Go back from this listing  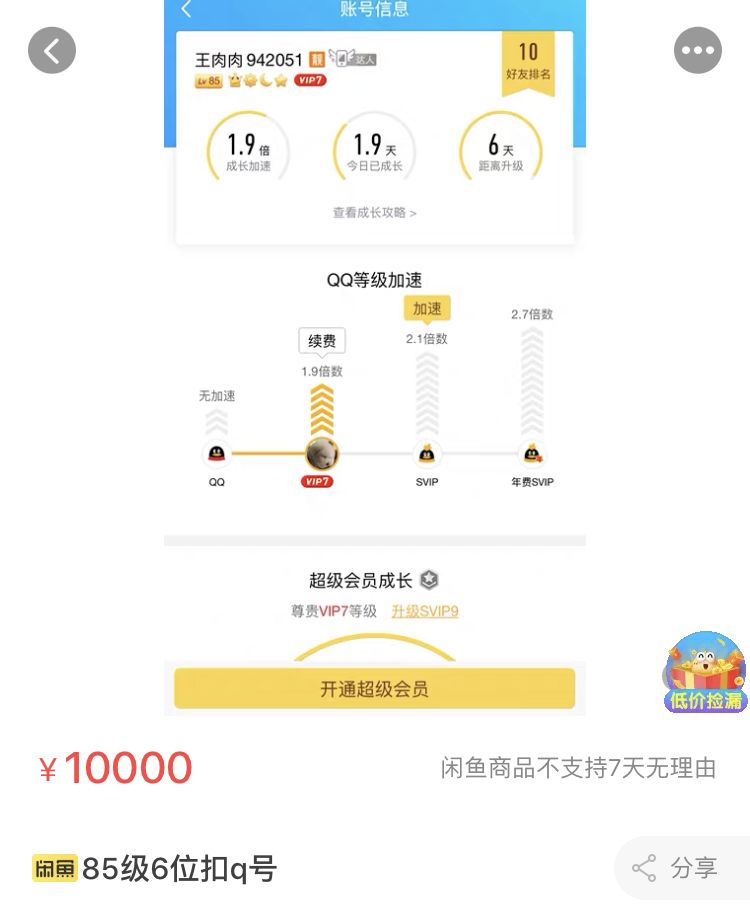click(x=52, y=50)
